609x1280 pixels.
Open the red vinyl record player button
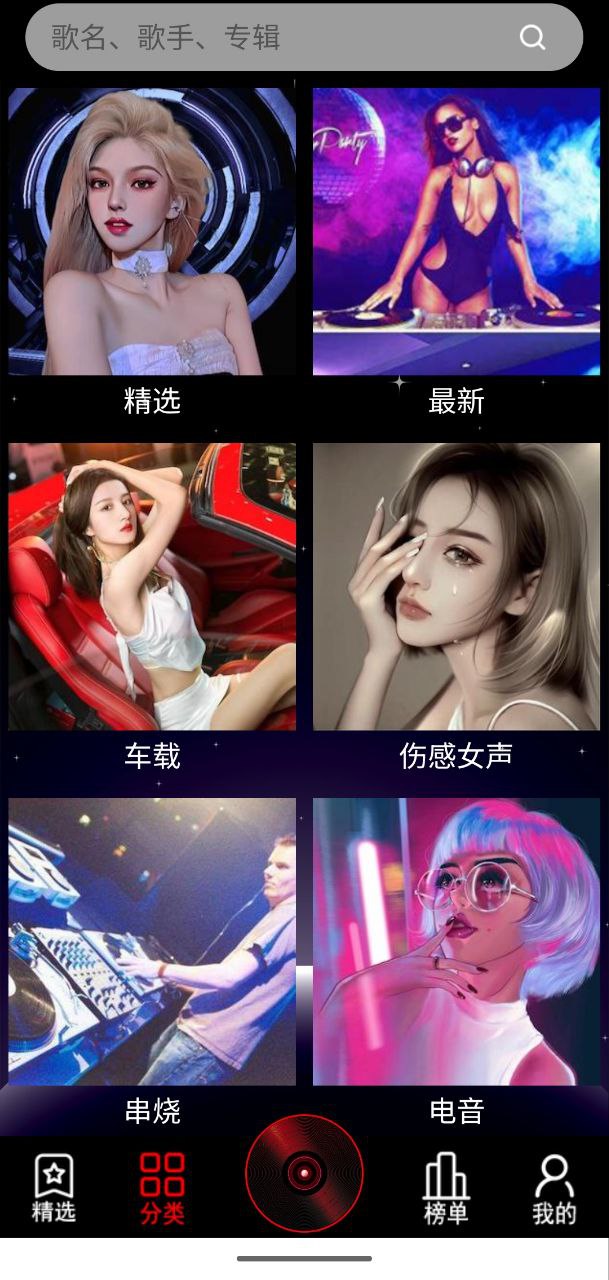coord(304,1172)
